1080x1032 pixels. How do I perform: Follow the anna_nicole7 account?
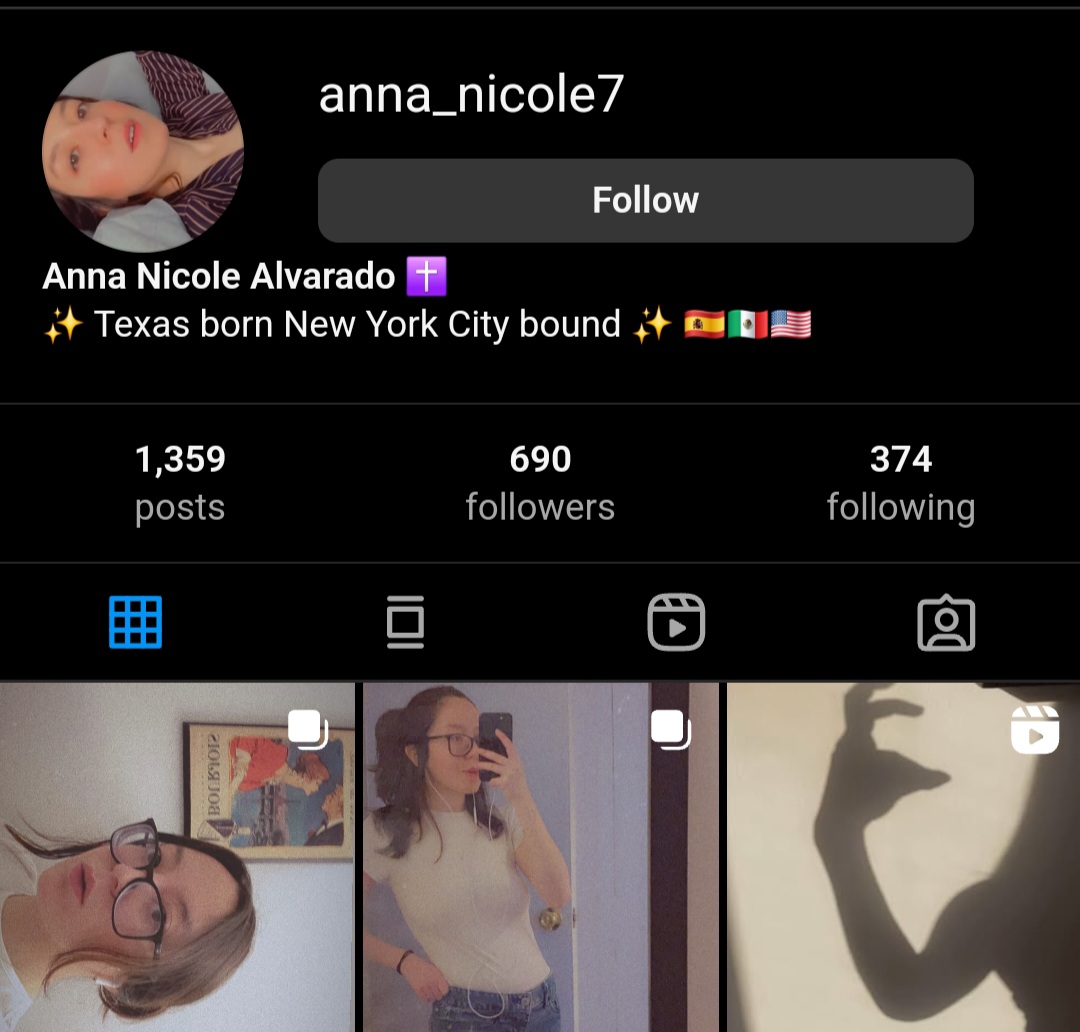[x=645, y=200]
